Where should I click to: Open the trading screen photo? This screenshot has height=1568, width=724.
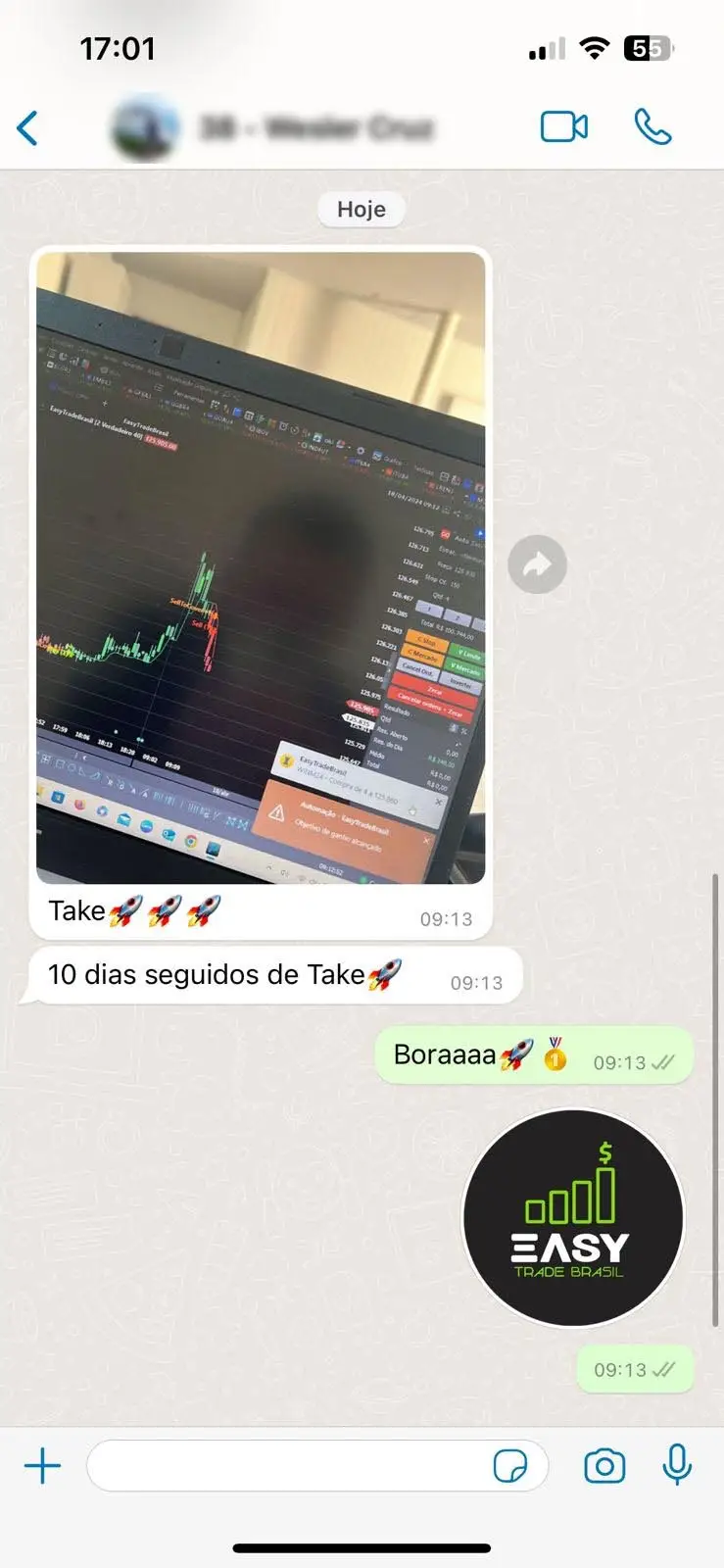pos(261,568)
